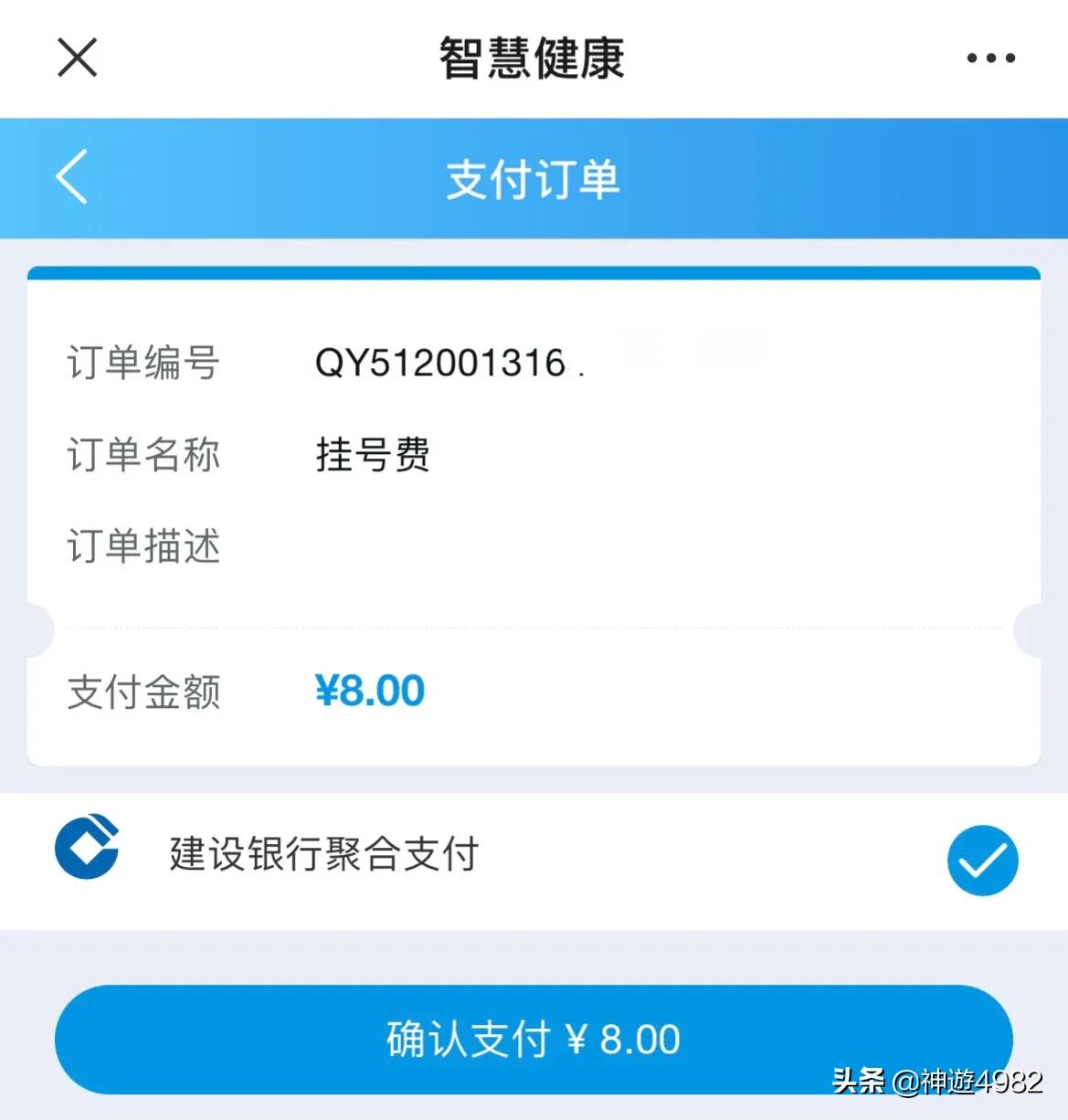This screenshot has width=1068, height=1120.
Task: Click the ¥8.00 payment amount text
Action: point(369,692)
